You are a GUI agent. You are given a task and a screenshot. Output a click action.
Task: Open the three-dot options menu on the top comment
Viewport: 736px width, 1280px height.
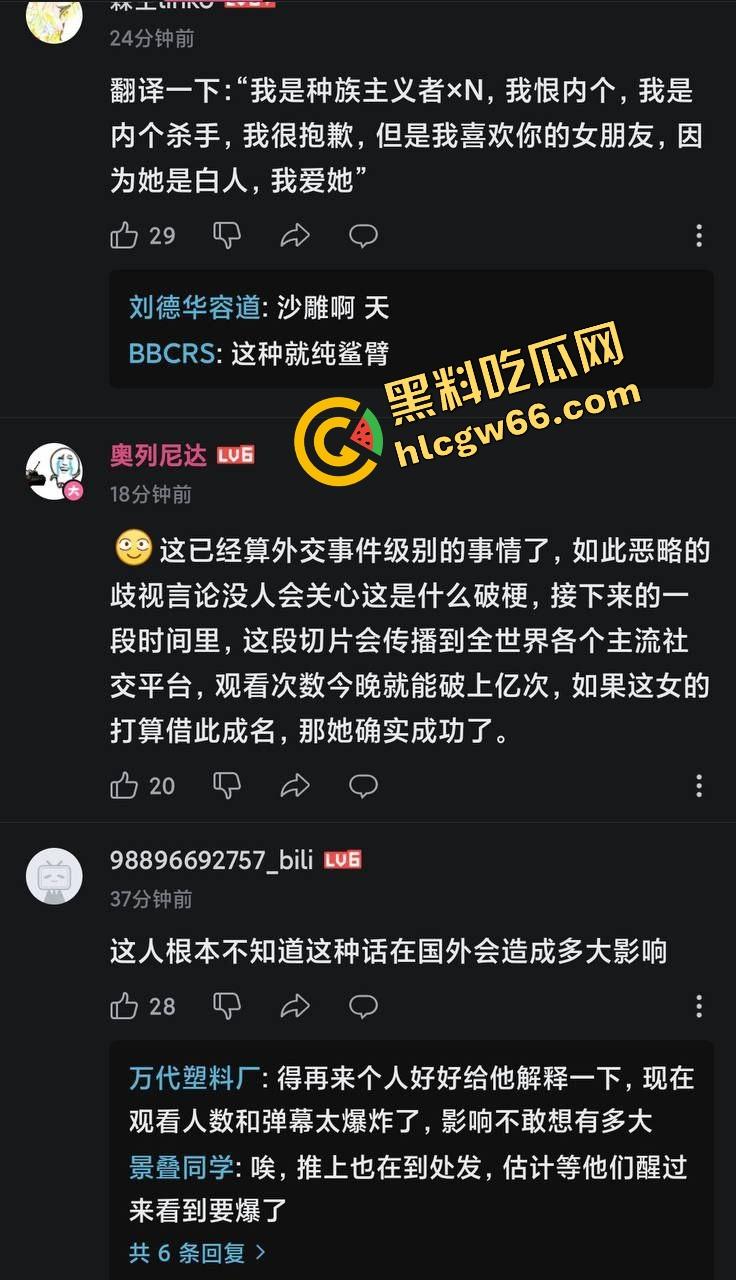click(697, 236)
